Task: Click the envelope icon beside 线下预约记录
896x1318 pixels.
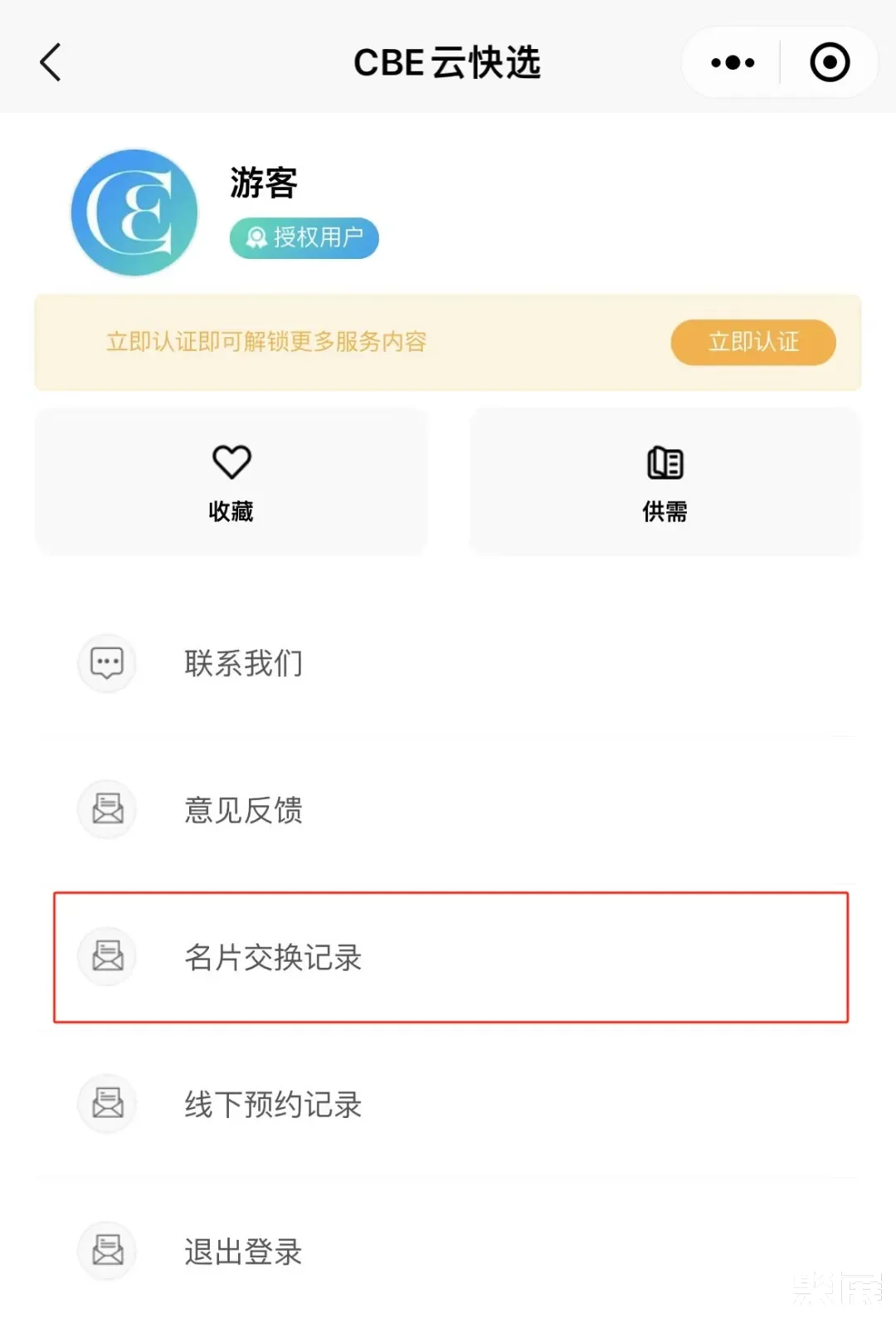Action: (106, 1104)
